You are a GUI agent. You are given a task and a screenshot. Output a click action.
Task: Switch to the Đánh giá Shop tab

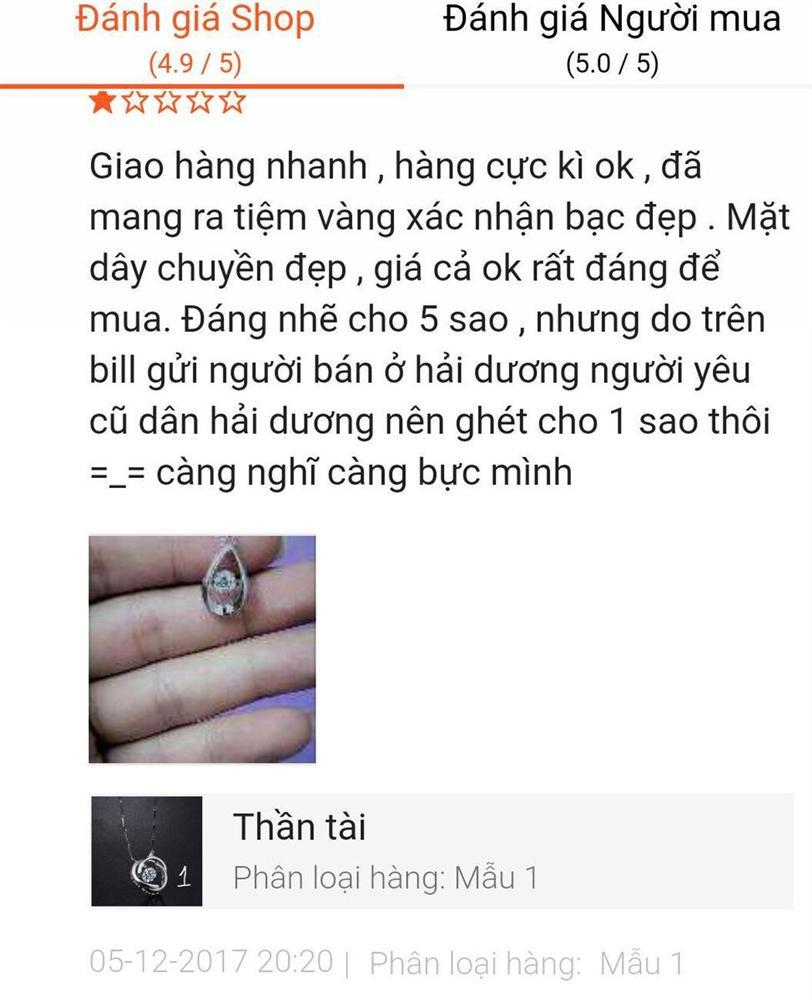(x=195, y=40)
